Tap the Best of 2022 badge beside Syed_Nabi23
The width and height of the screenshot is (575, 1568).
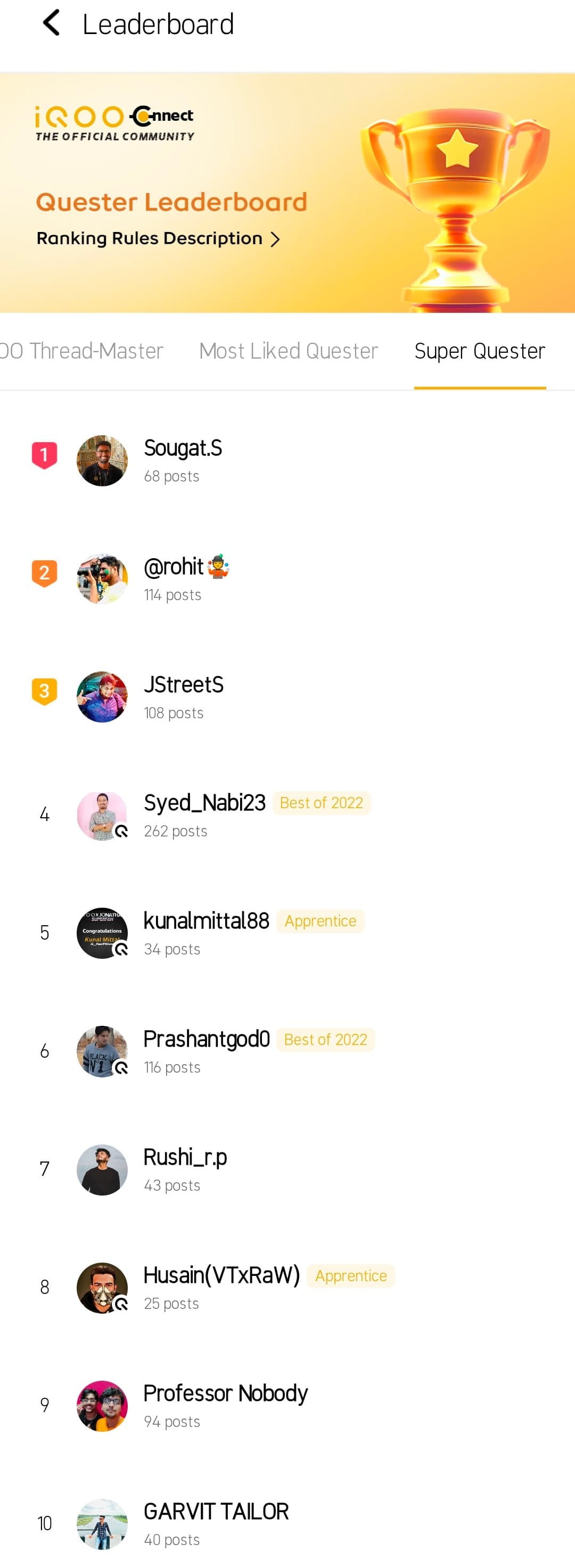coord(321,803)
